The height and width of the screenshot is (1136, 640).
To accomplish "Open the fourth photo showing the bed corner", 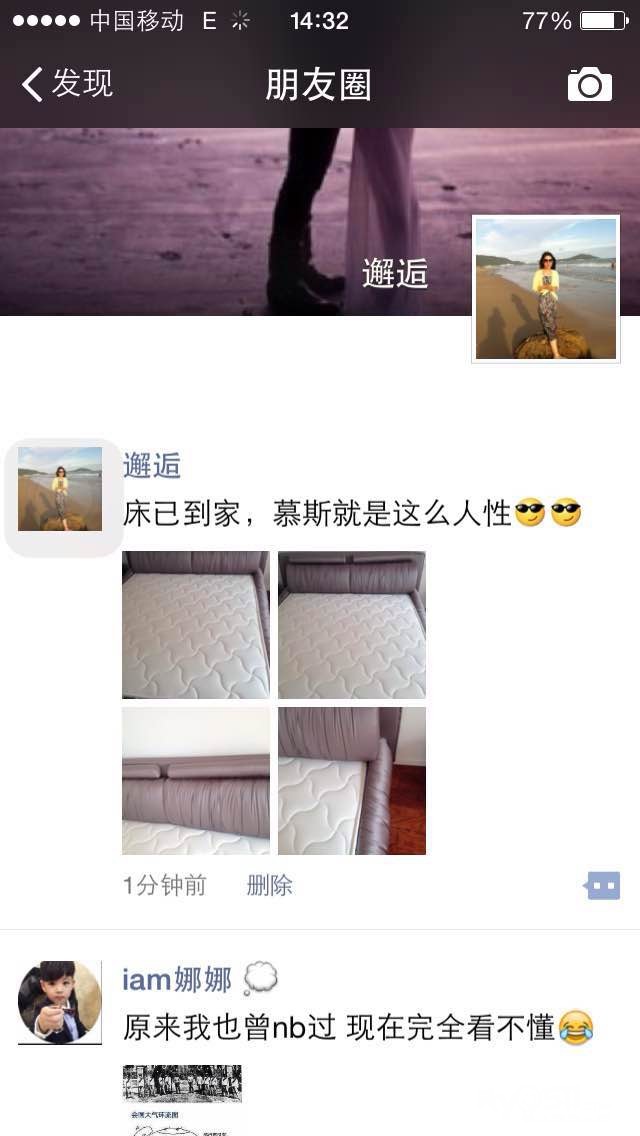I will (352, 781).
